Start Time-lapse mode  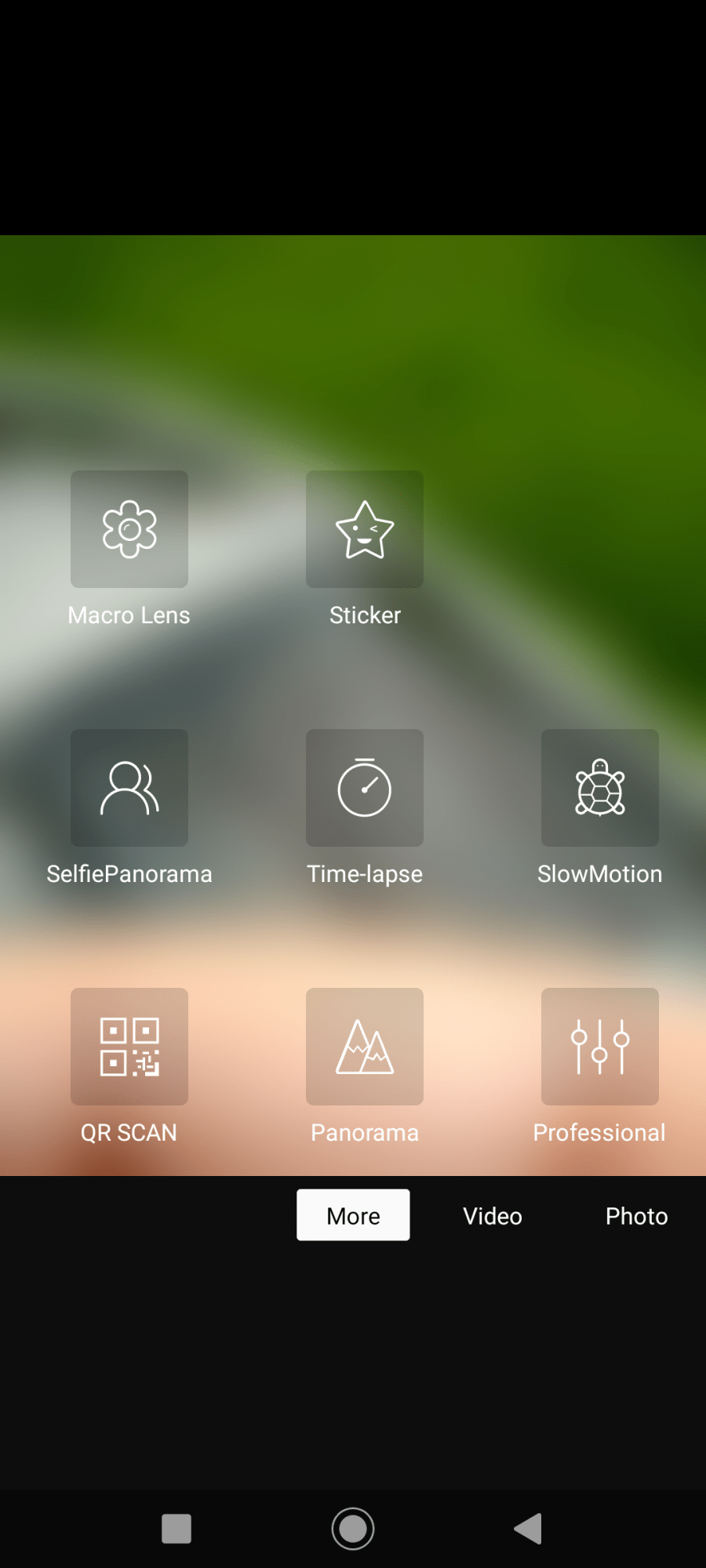coord(365,789)
